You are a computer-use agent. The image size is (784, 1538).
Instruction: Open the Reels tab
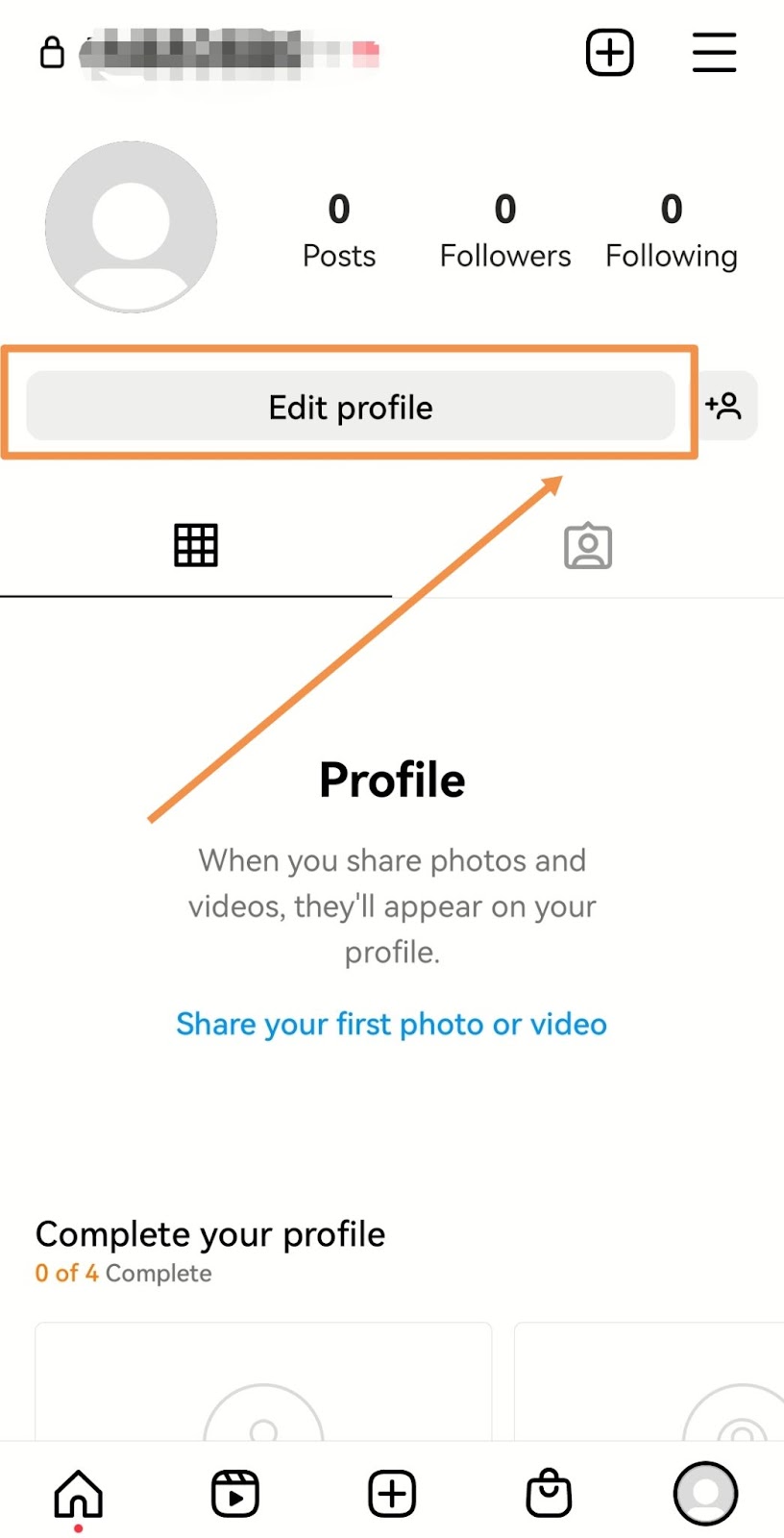[x=235, y=1494]
